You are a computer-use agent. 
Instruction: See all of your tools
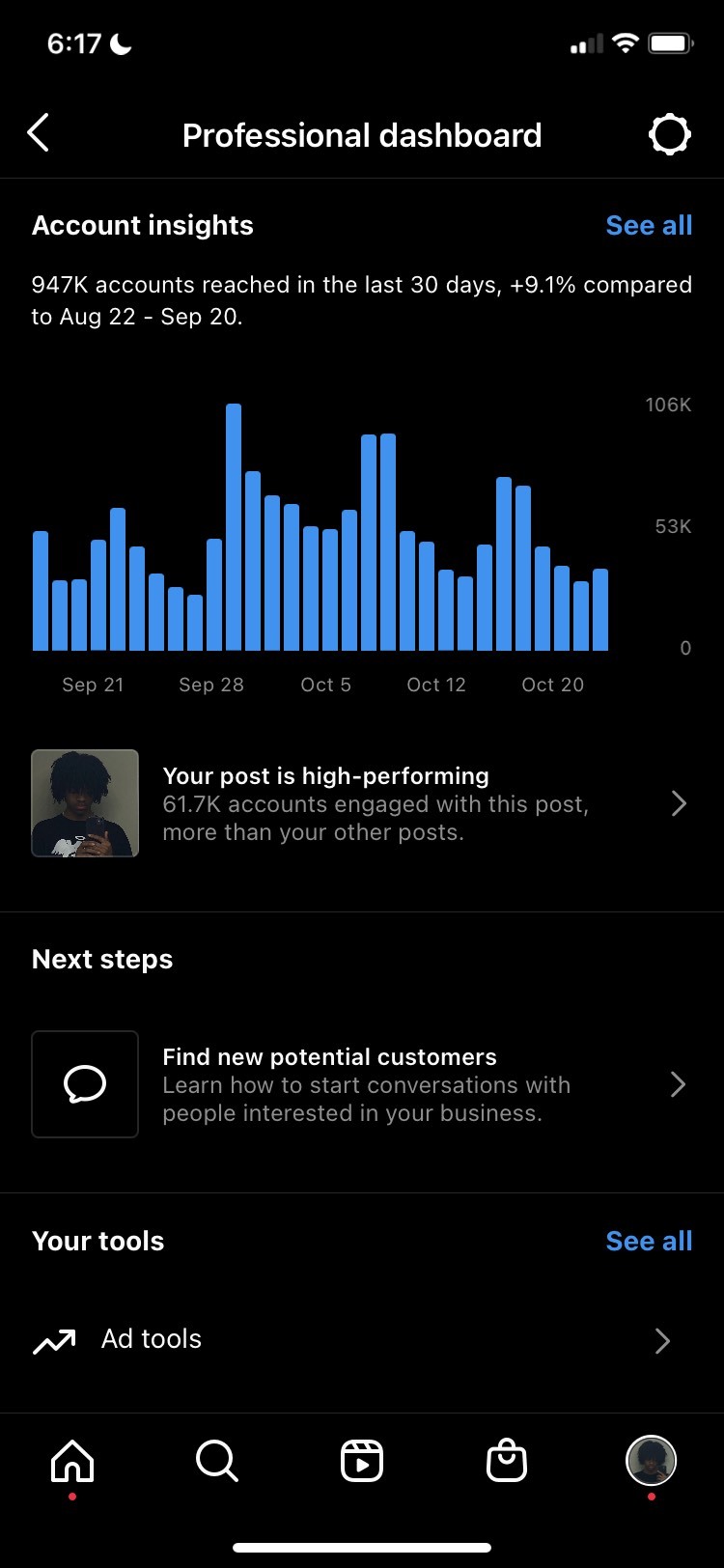tap(649, 1241)
